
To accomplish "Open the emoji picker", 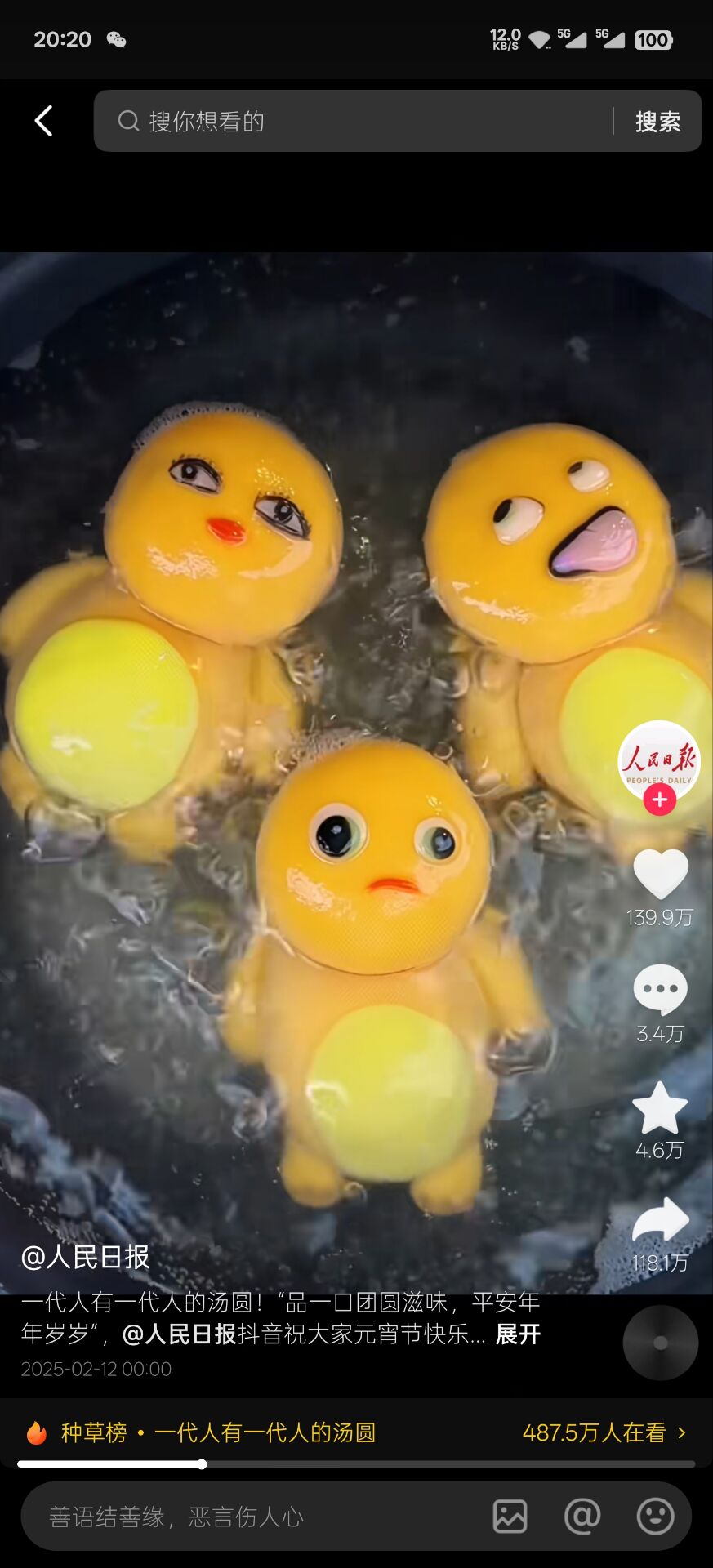I will click(x=655, y=1517).
